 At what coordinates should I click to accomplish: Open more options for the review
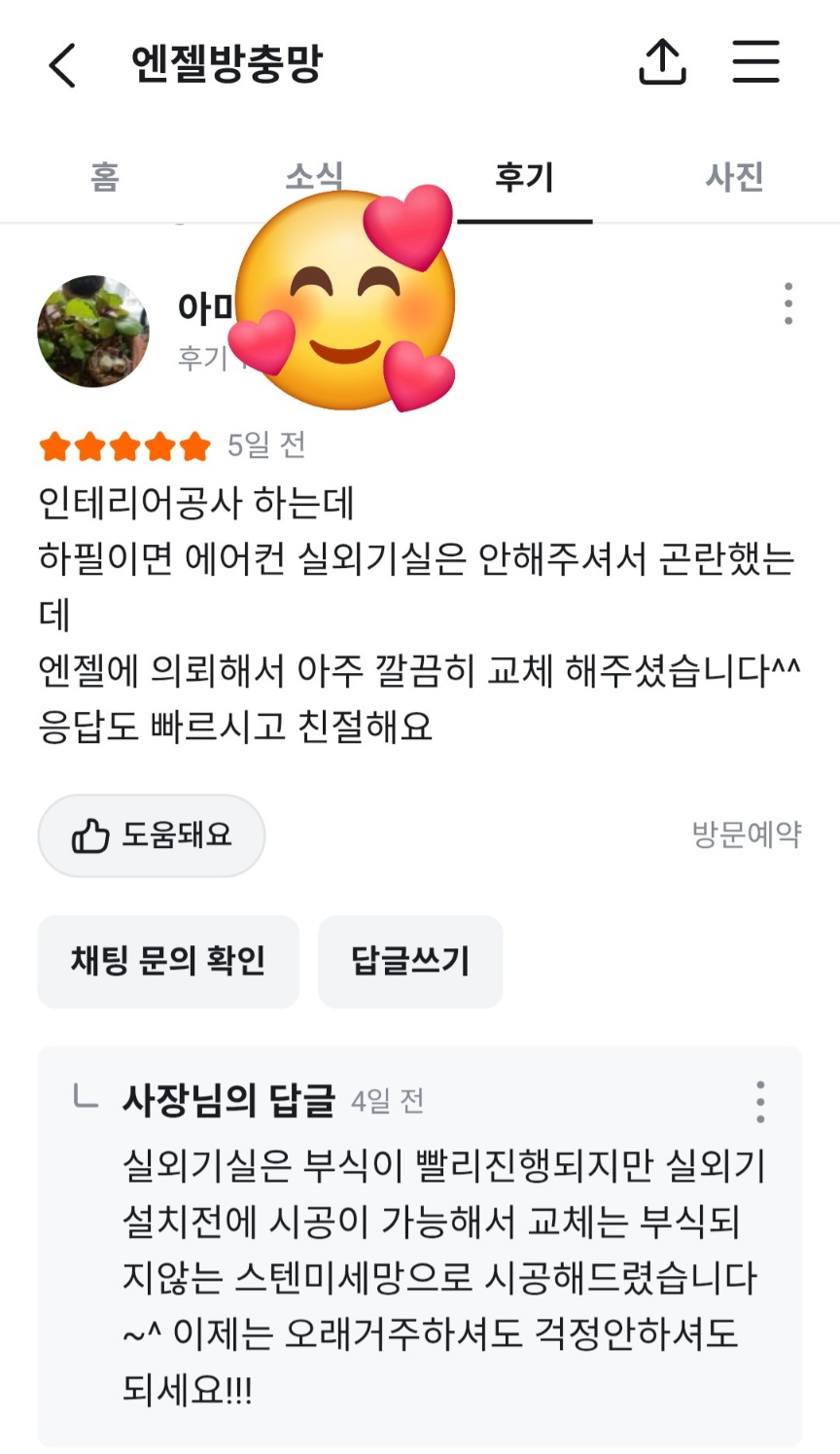click(787, 303)
